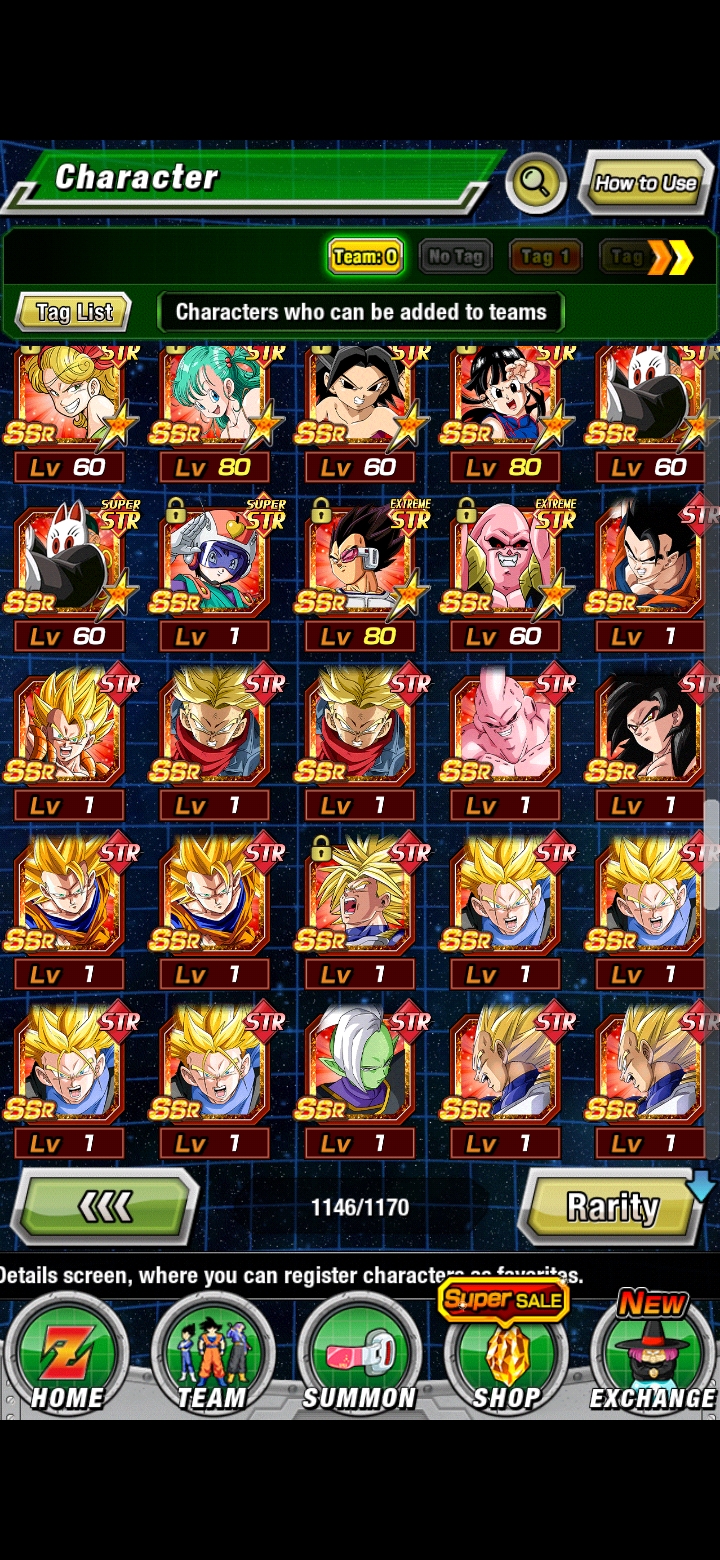Switch to the TEAM tab
Viewport: 720px width, 1560px height.
click(x=212, y=1355)
